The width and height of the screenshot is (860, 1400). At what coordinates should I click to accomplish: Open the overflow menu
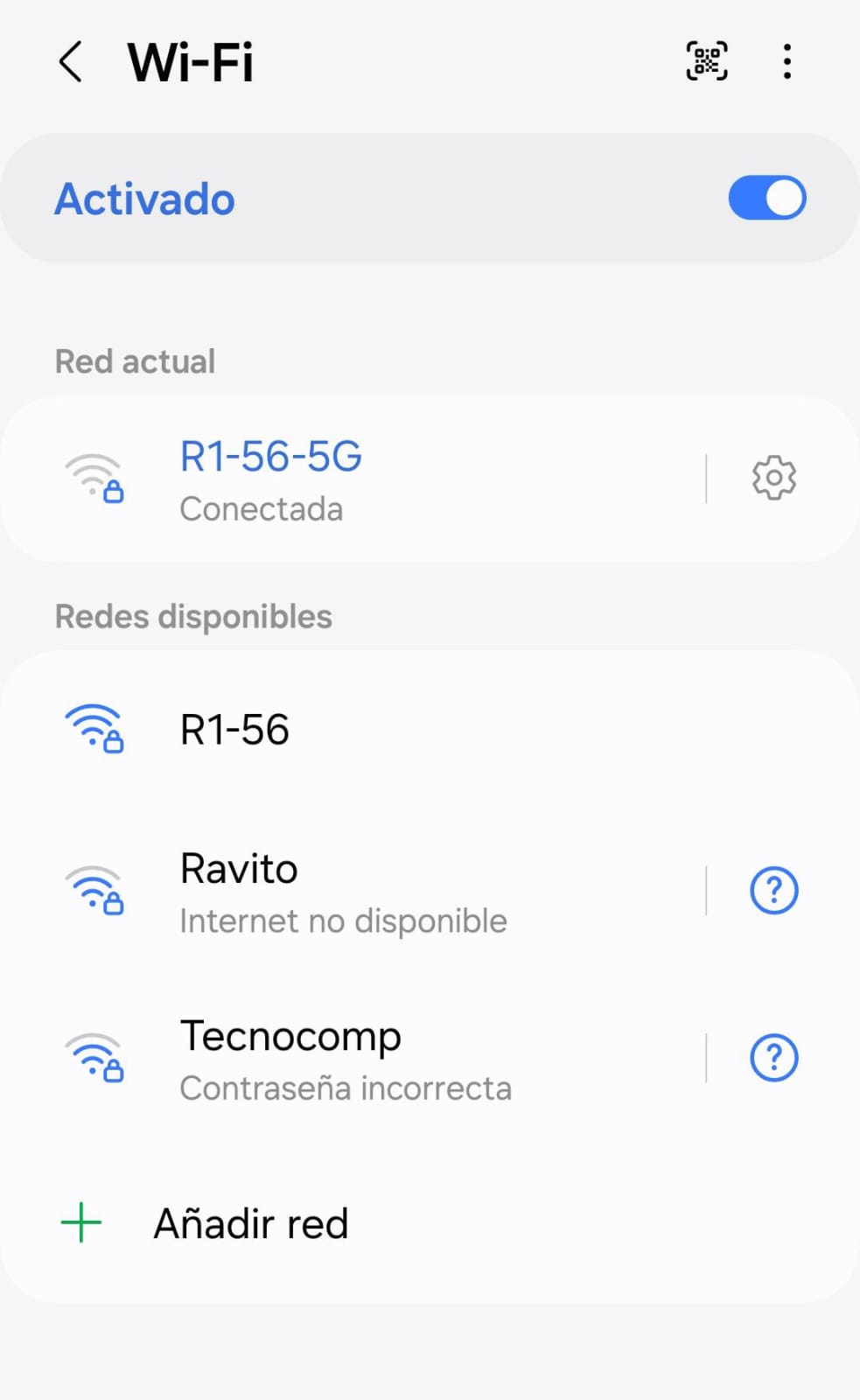(x=787, y=61)
